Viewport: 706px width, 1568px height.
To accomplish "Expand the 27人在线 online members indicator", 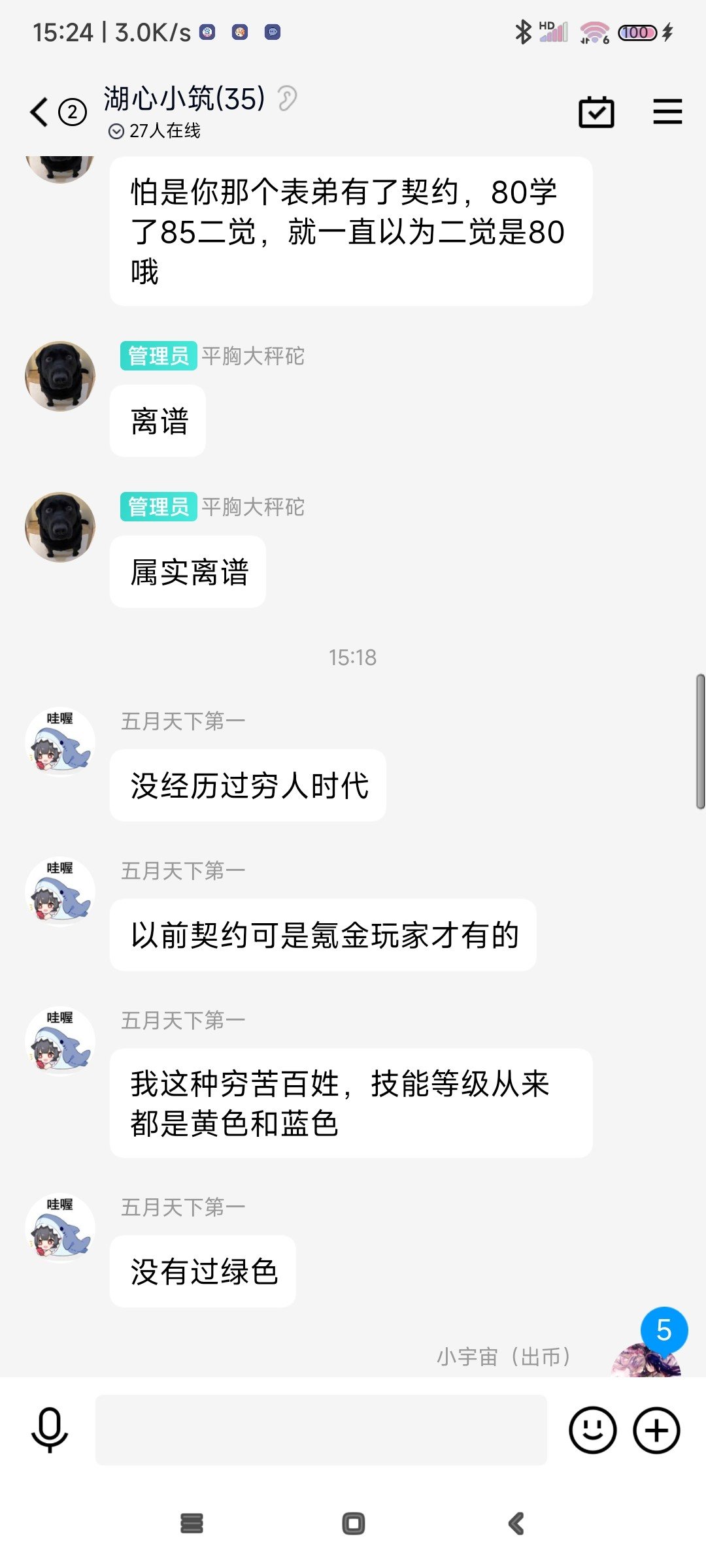I will pos(155,131).
